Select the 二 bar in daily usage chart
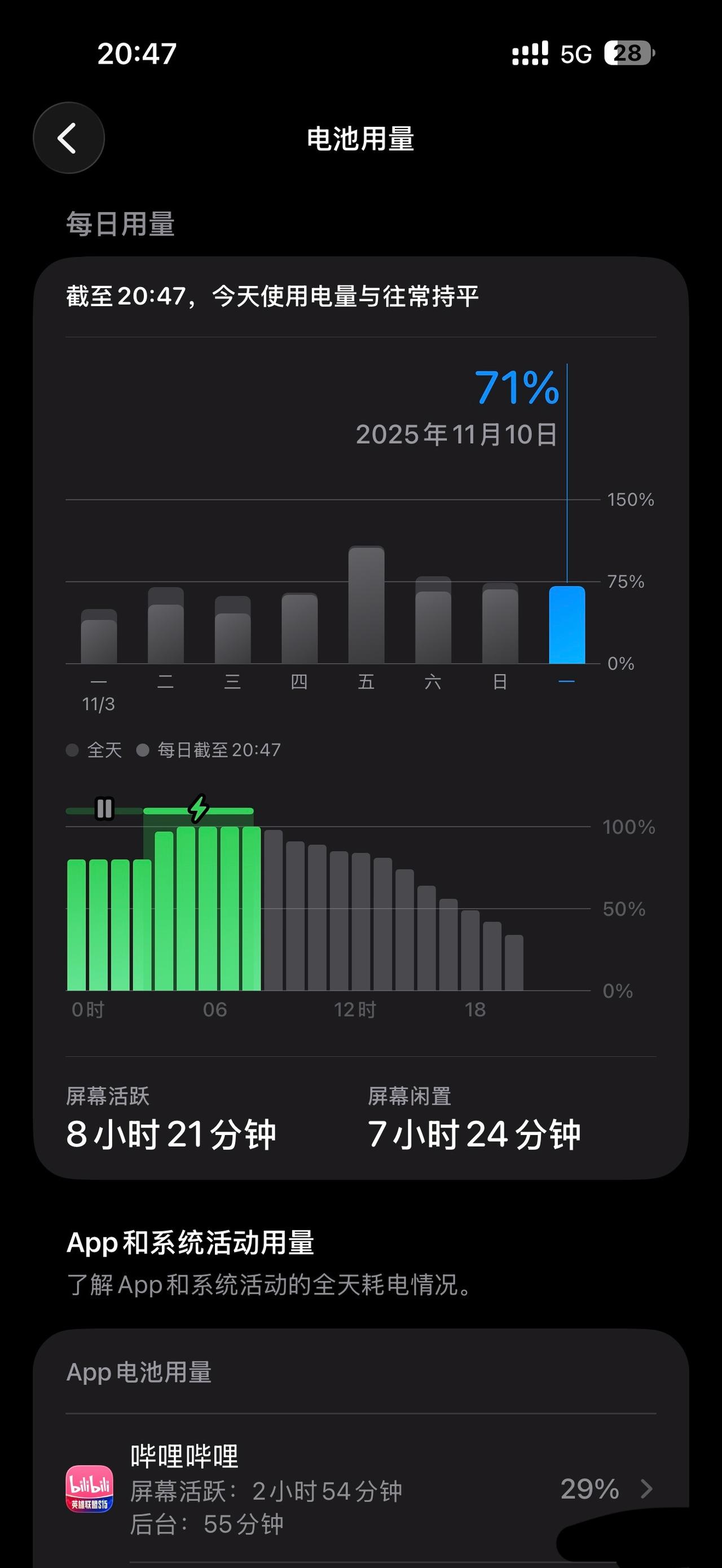Screen dimensions: 722x1568 [x=166, y=627]
